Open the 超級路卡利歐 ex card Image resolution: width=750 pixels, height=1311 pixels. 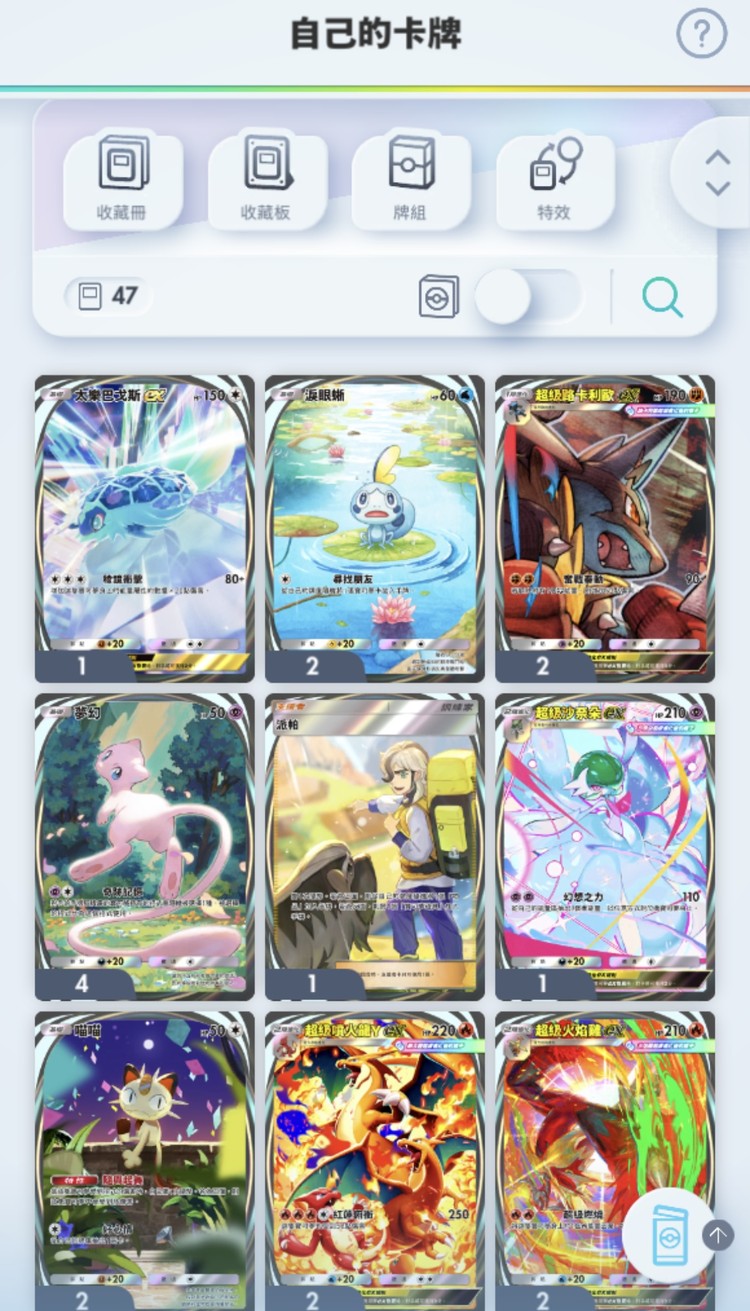pyautogui.click(x=605, y=529)
